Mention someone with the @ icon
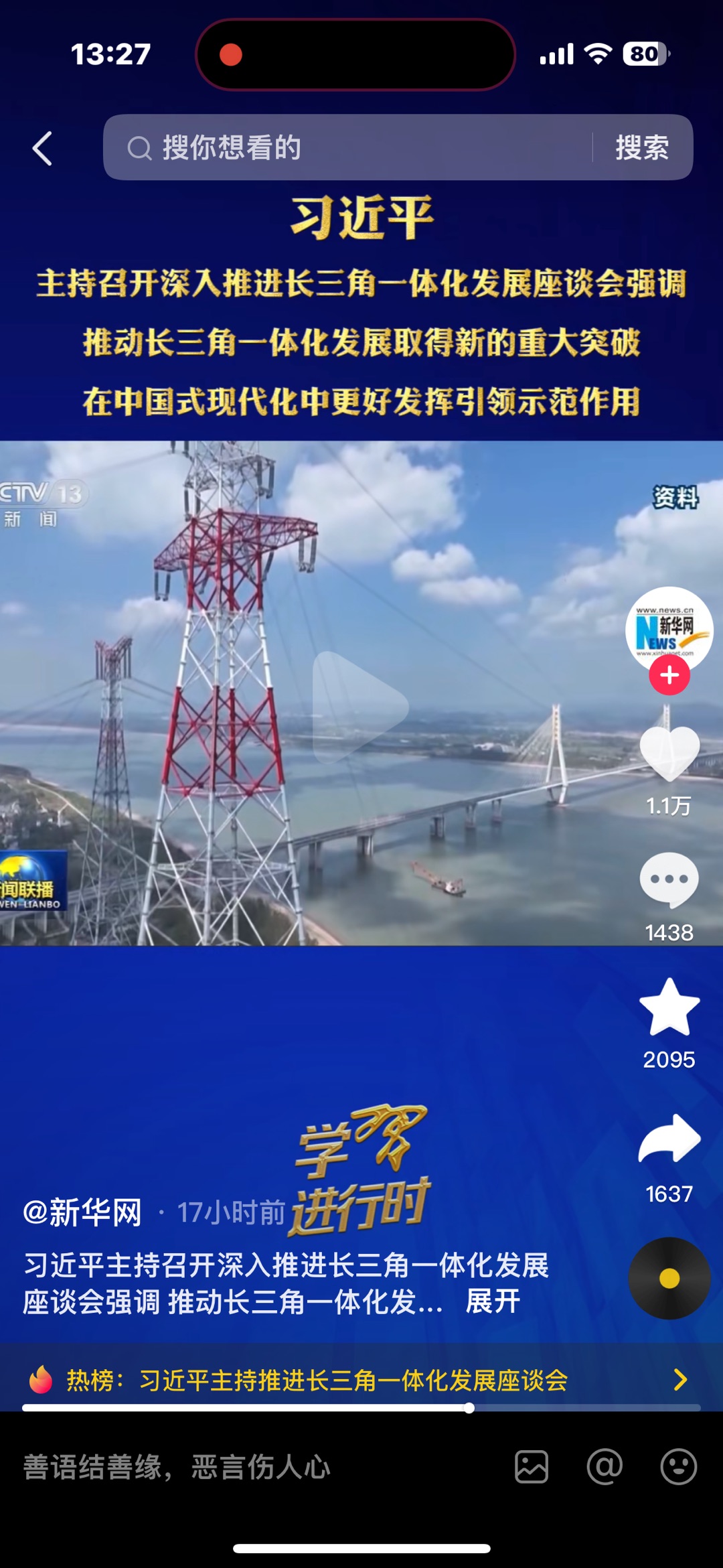This screenshot has width=723, height=1568. 605,1467
